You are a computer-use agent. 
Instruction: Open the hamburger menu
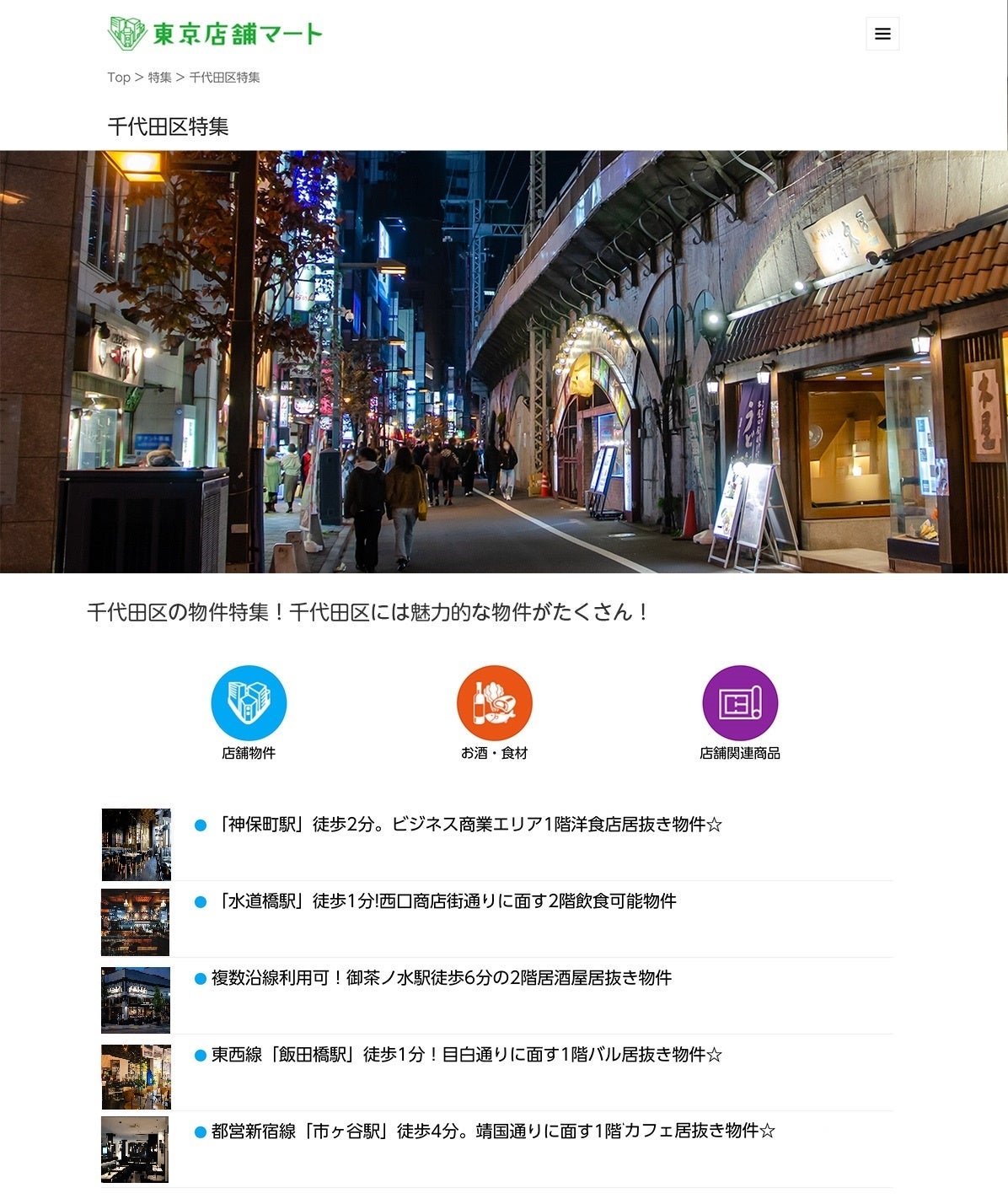(x=882, y=34)
